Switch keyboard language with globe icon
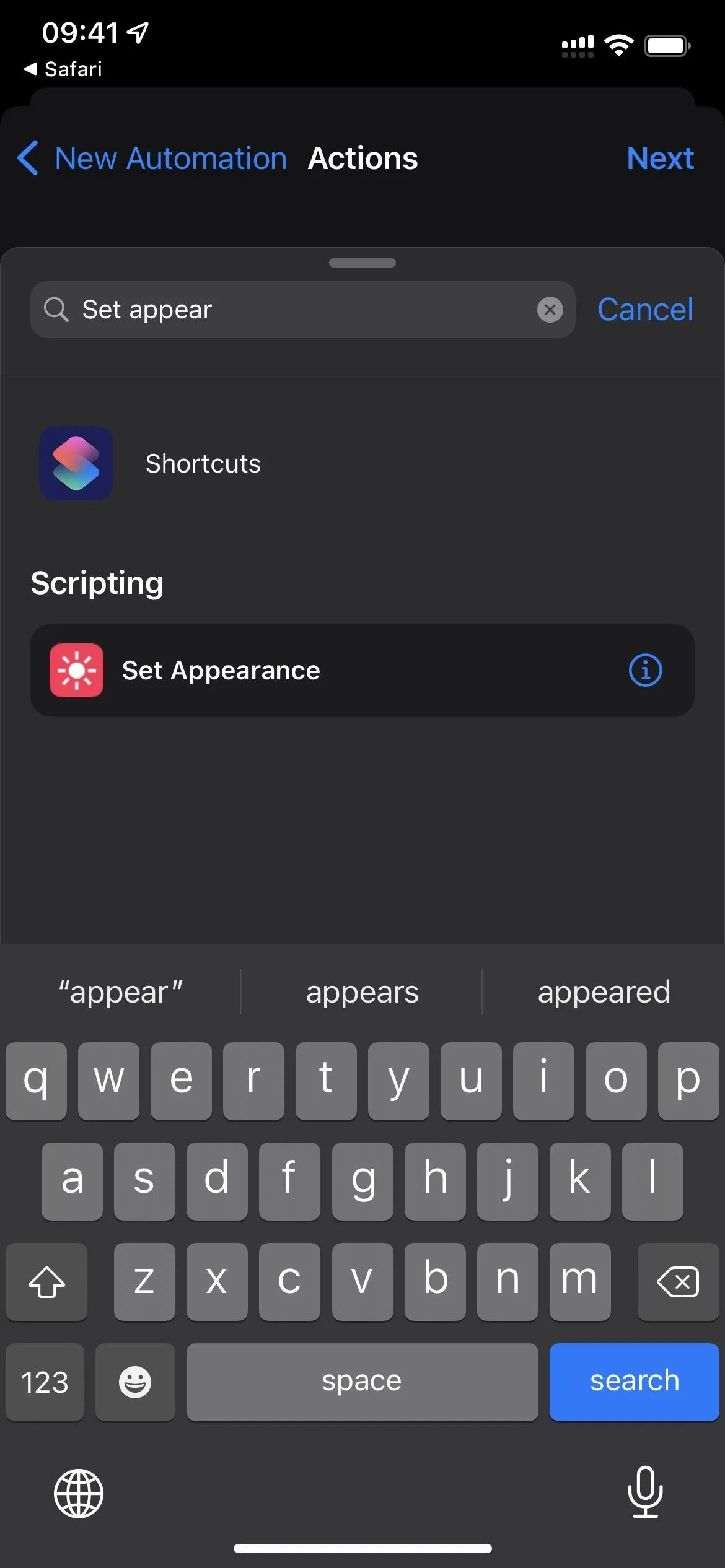This screenshot has width=725, height=1568. [79, 1493]
